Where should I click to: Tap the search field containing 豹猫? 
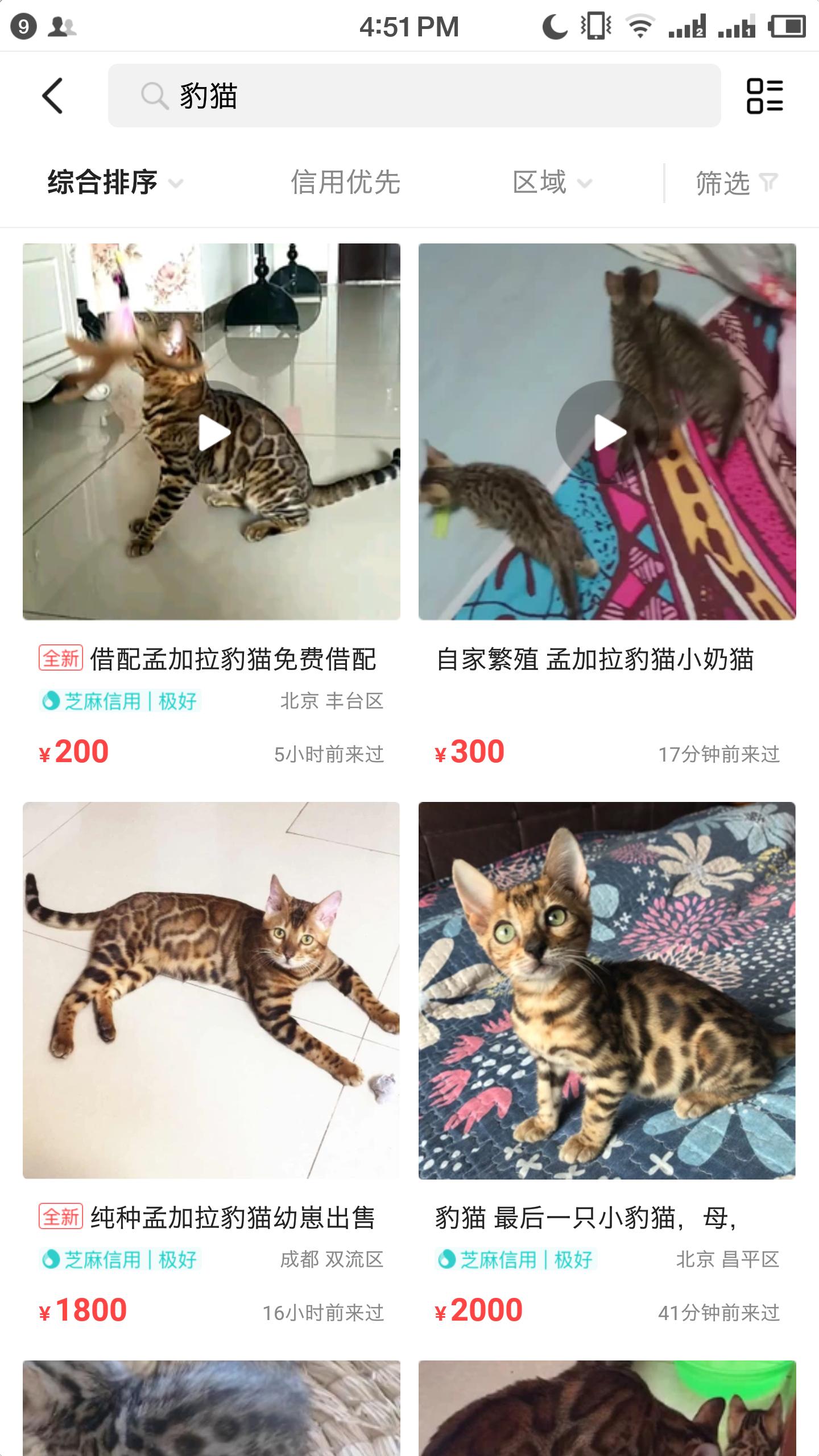click(x=414, y=96)
